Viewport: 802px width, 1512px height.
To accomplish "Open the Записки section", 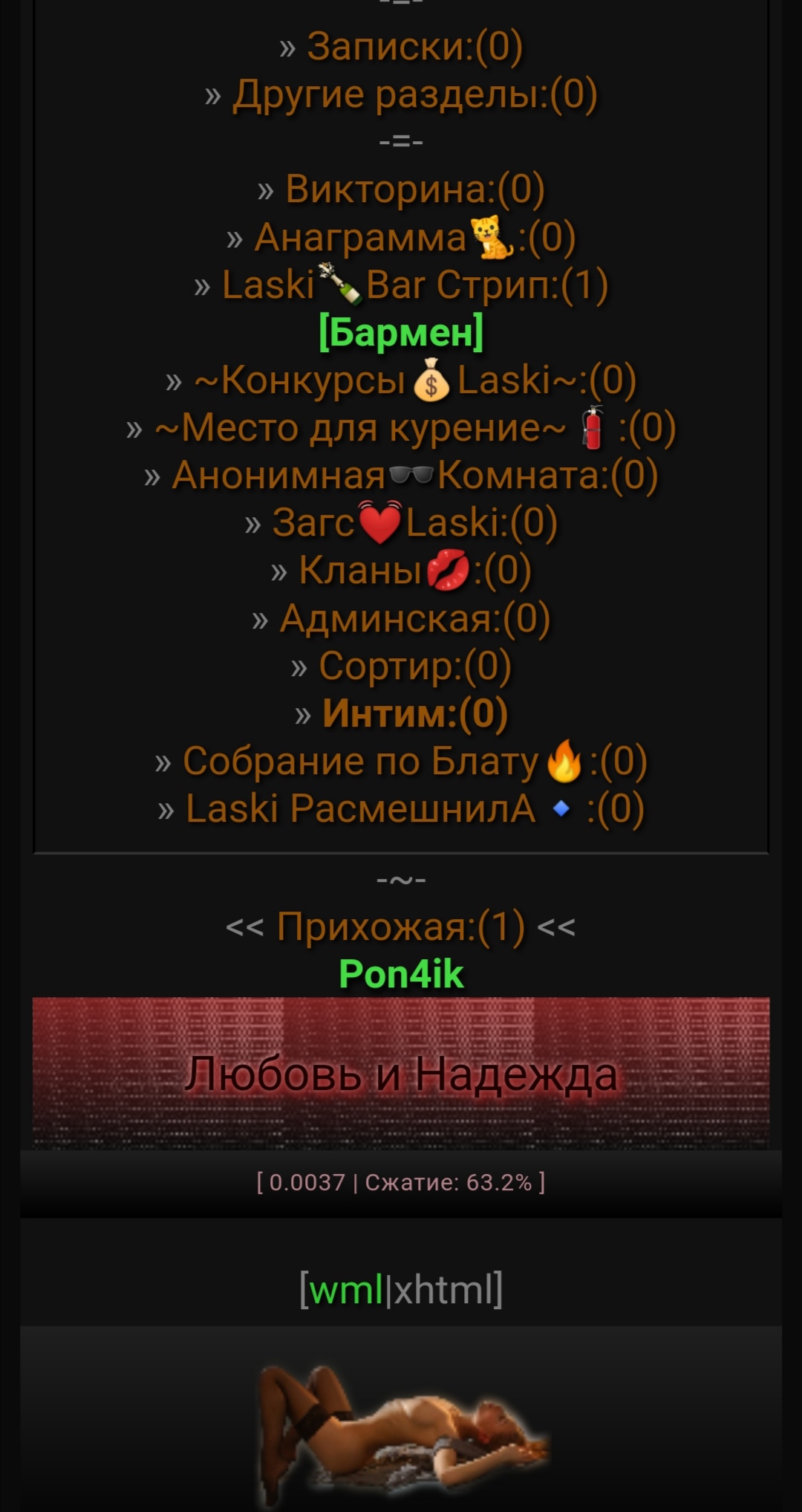I will click(x=414, y=46).
